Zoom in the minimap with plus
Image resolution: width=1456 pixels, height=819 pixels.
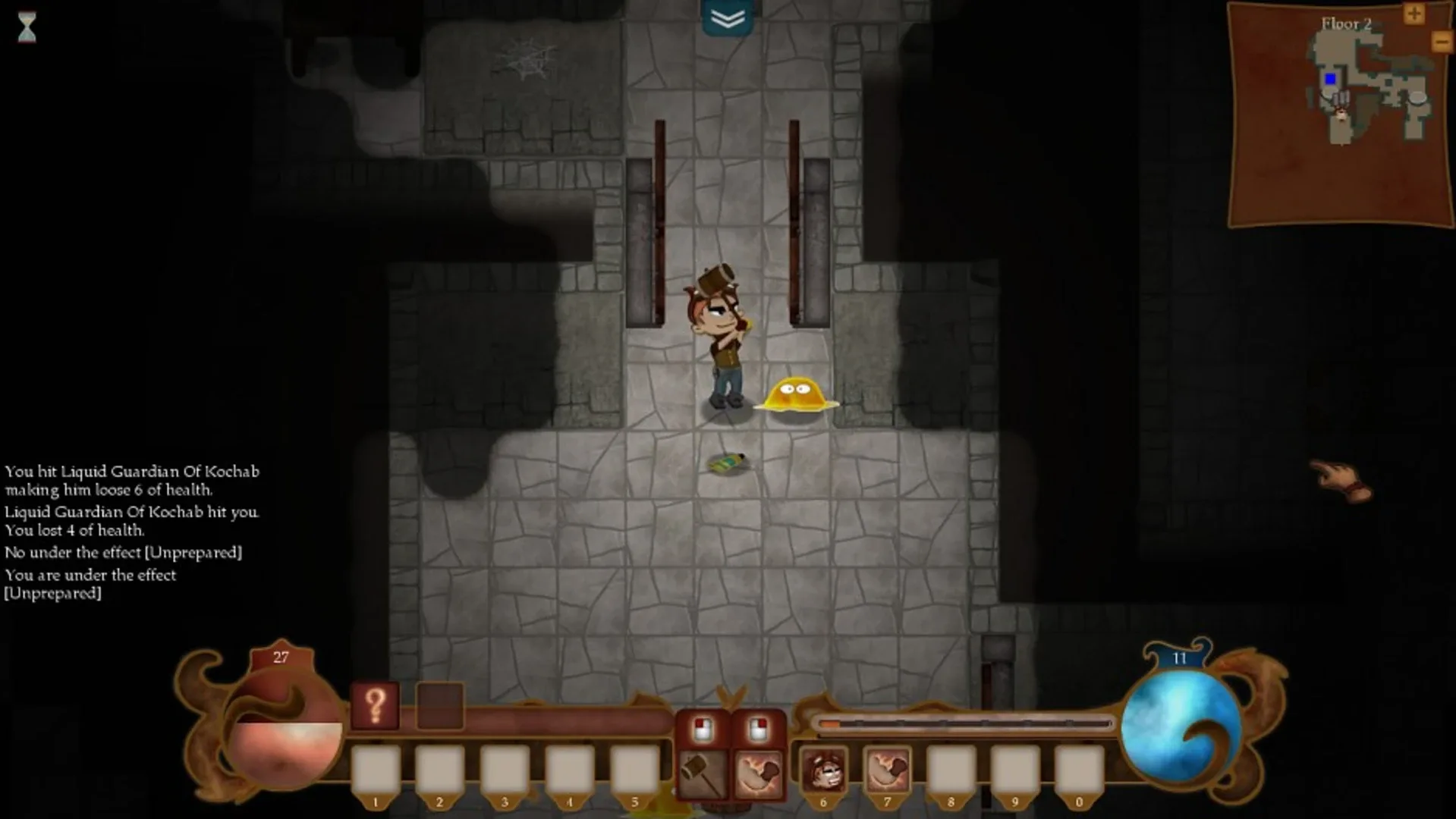[1414, 14]
